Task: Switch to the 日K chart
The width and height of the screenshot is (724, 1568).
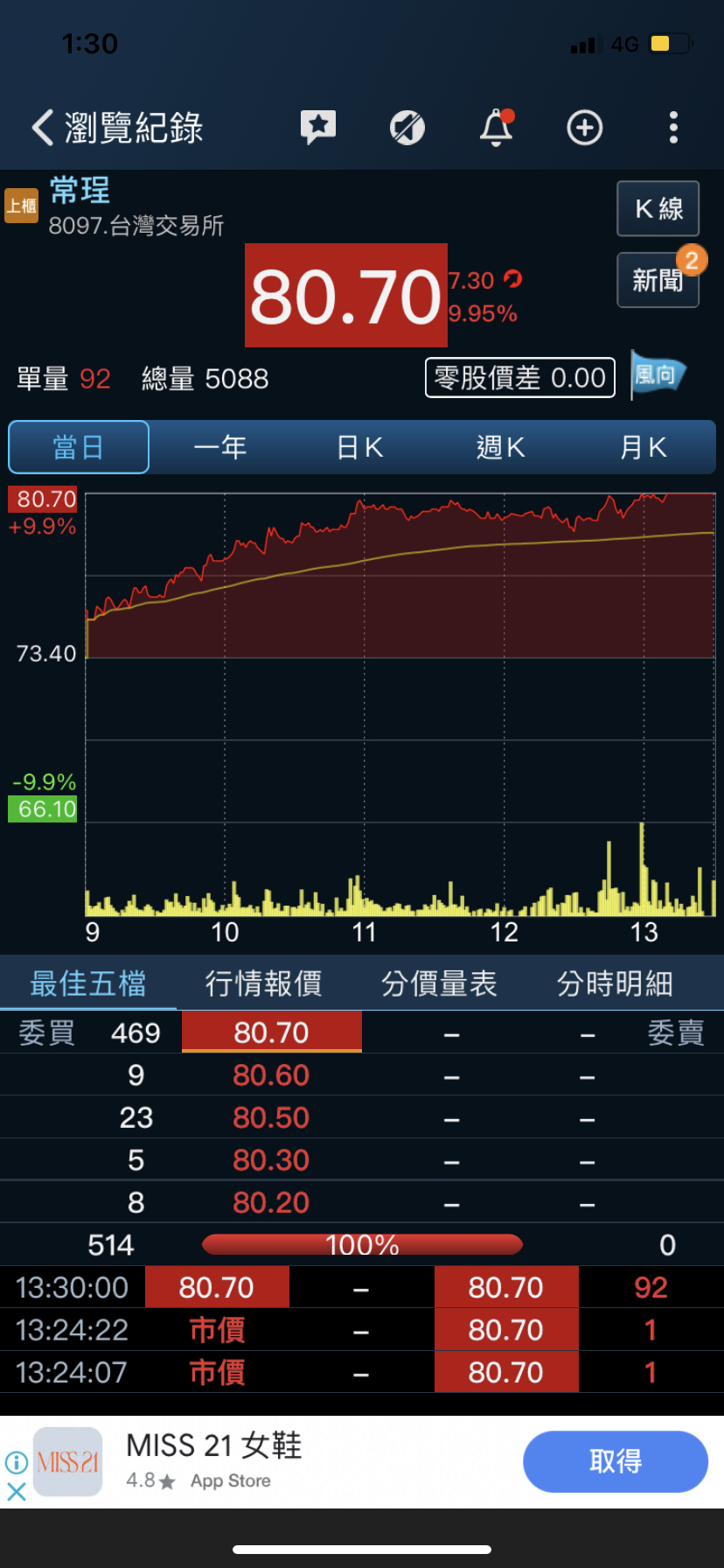Action: coord(360,447)
